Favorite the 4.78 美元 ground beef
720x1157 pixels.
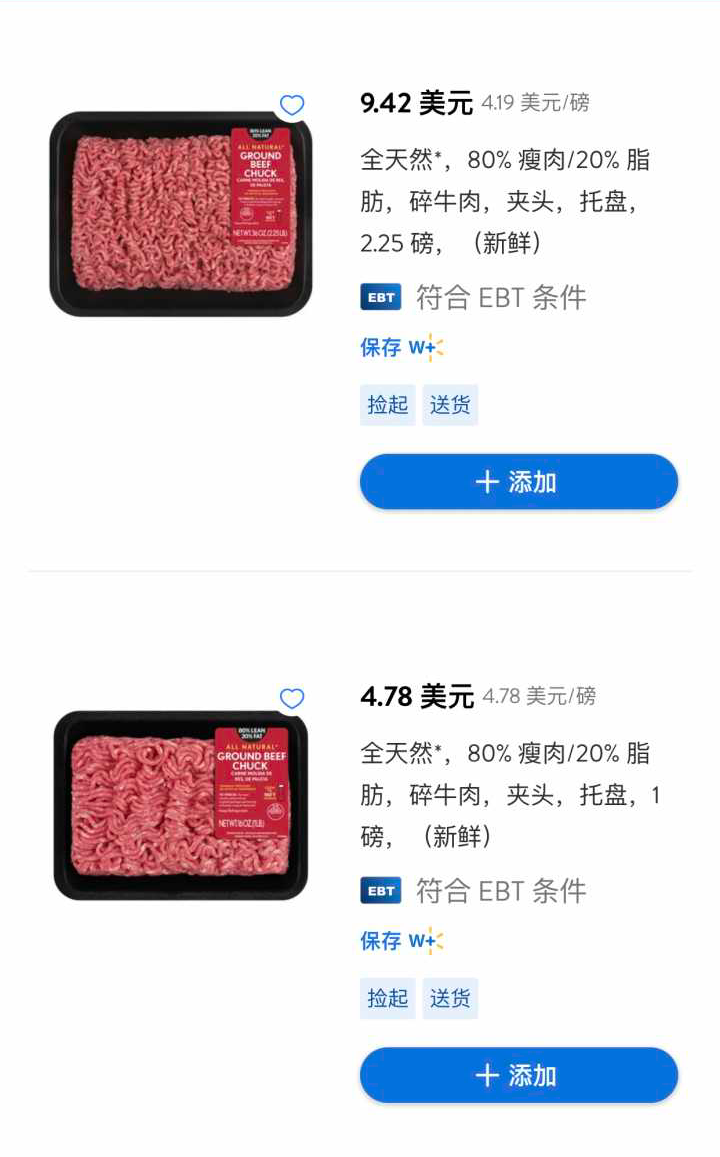291,699
